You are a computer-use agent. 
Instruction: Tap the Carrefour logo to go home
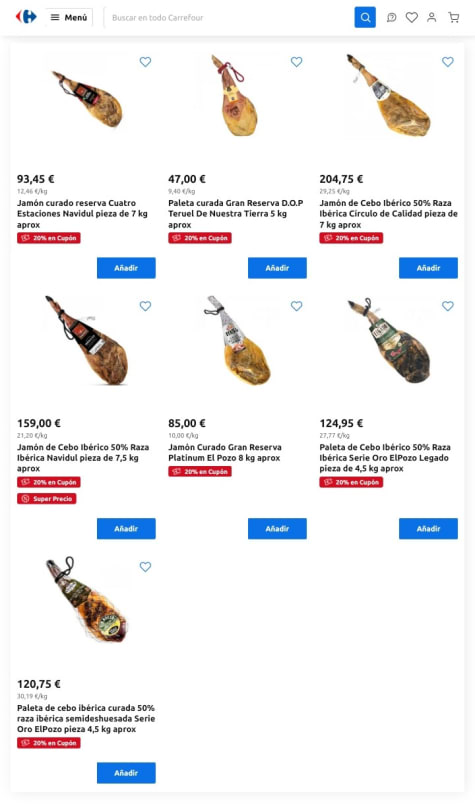coord(26,17)
